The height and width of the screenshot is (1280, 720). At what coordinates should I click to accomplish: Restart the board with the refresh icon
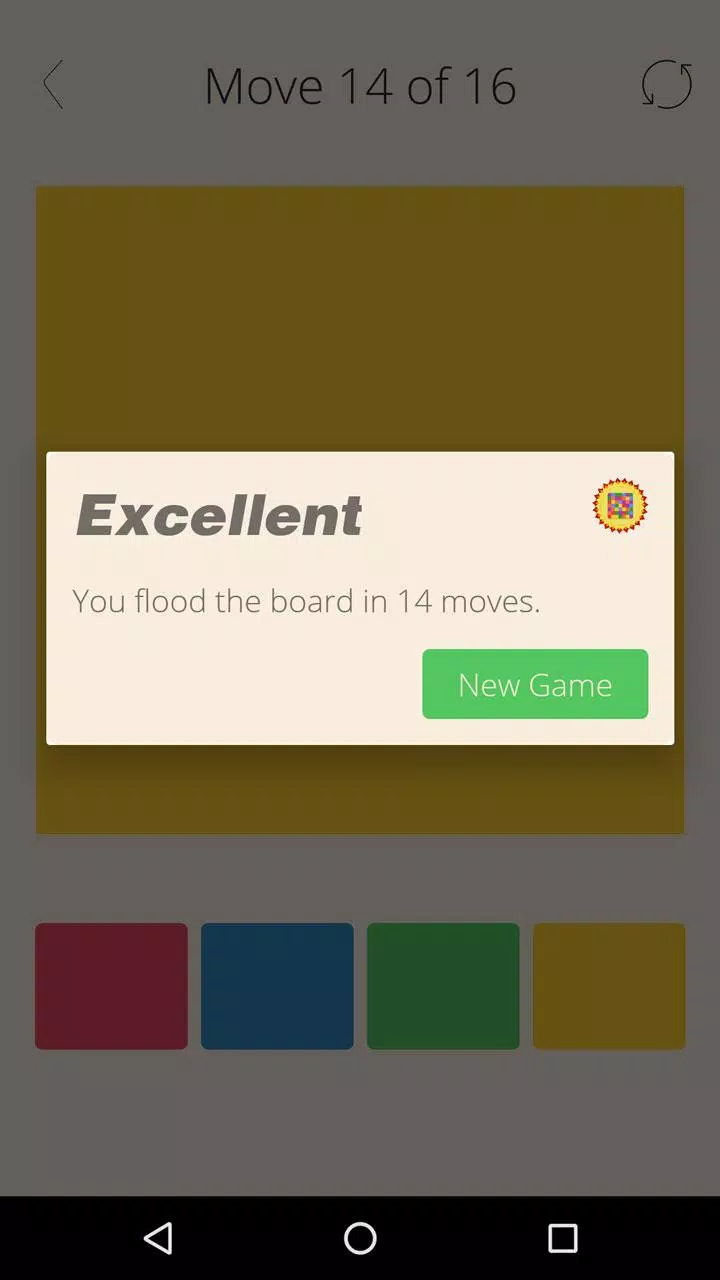[666, 85]
